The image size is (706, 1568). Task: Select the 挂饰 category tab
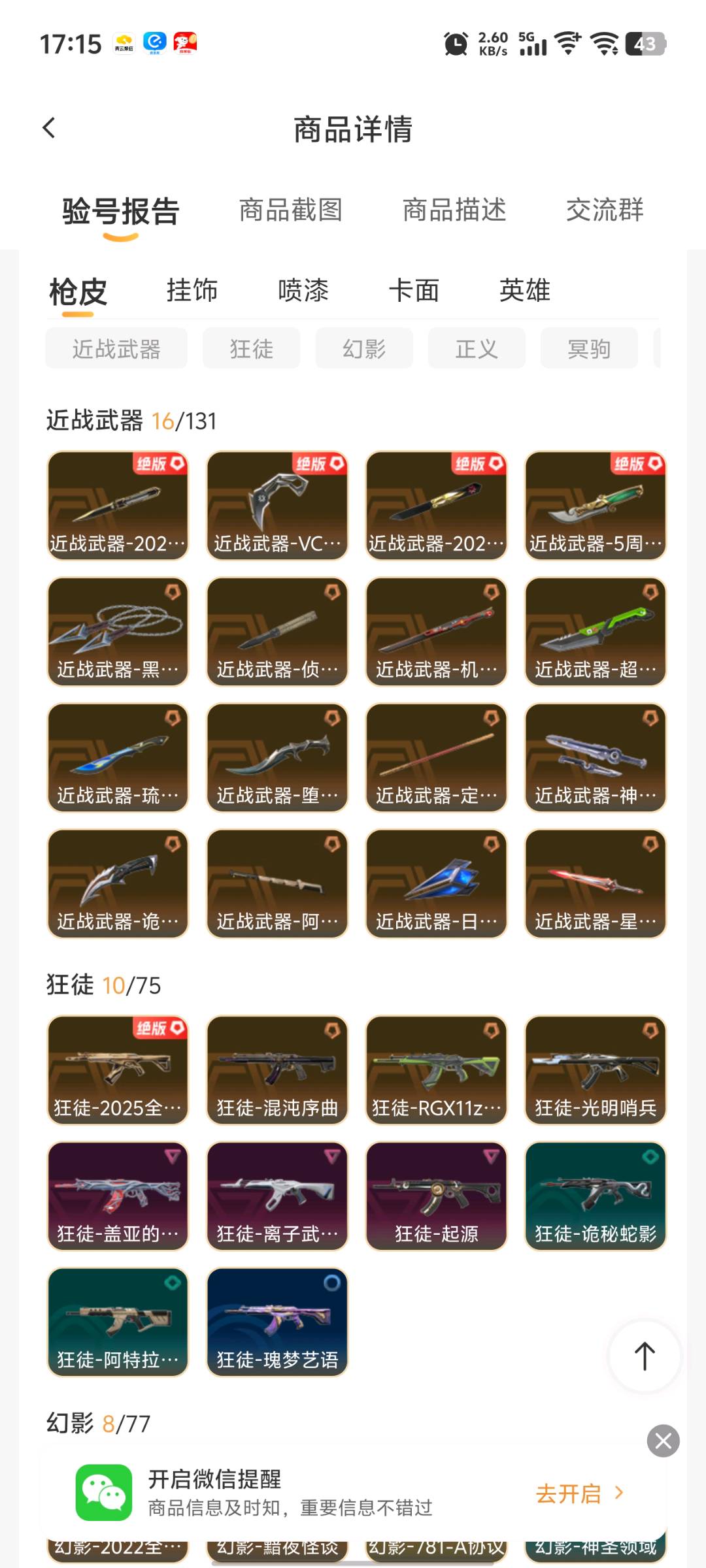coord(192,291)
